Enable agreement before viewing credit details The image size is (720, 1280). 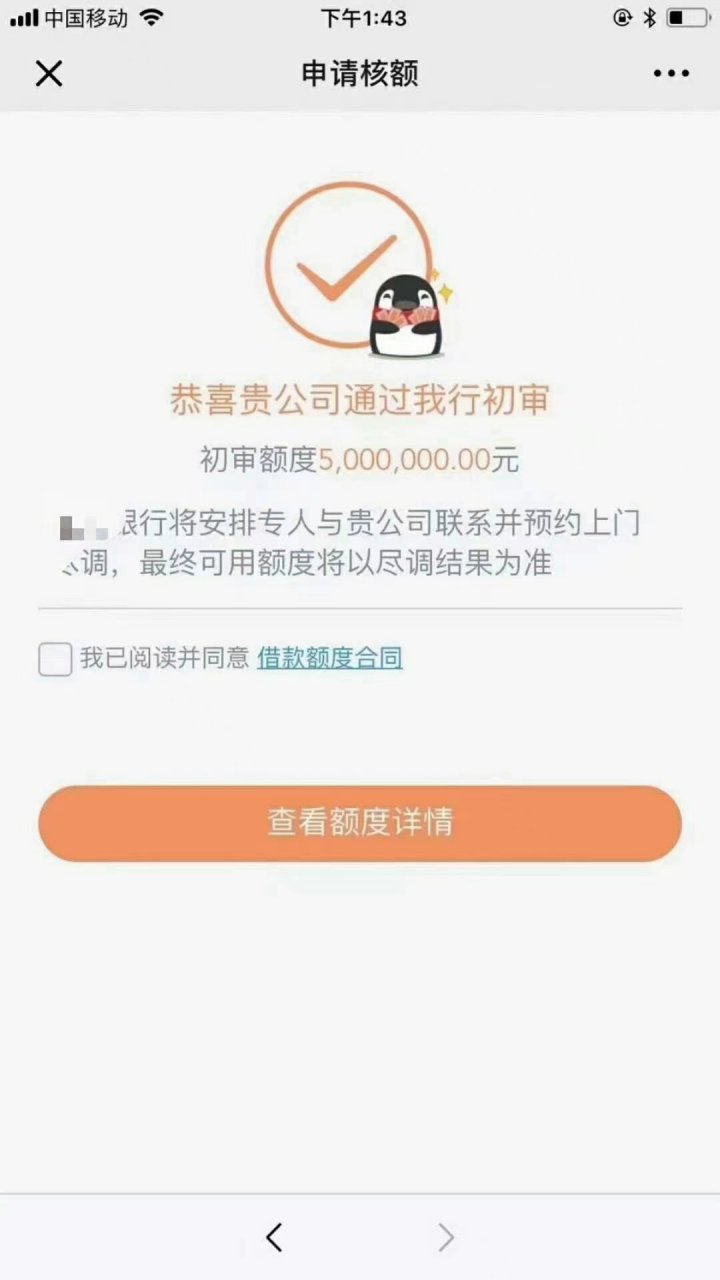55,660
